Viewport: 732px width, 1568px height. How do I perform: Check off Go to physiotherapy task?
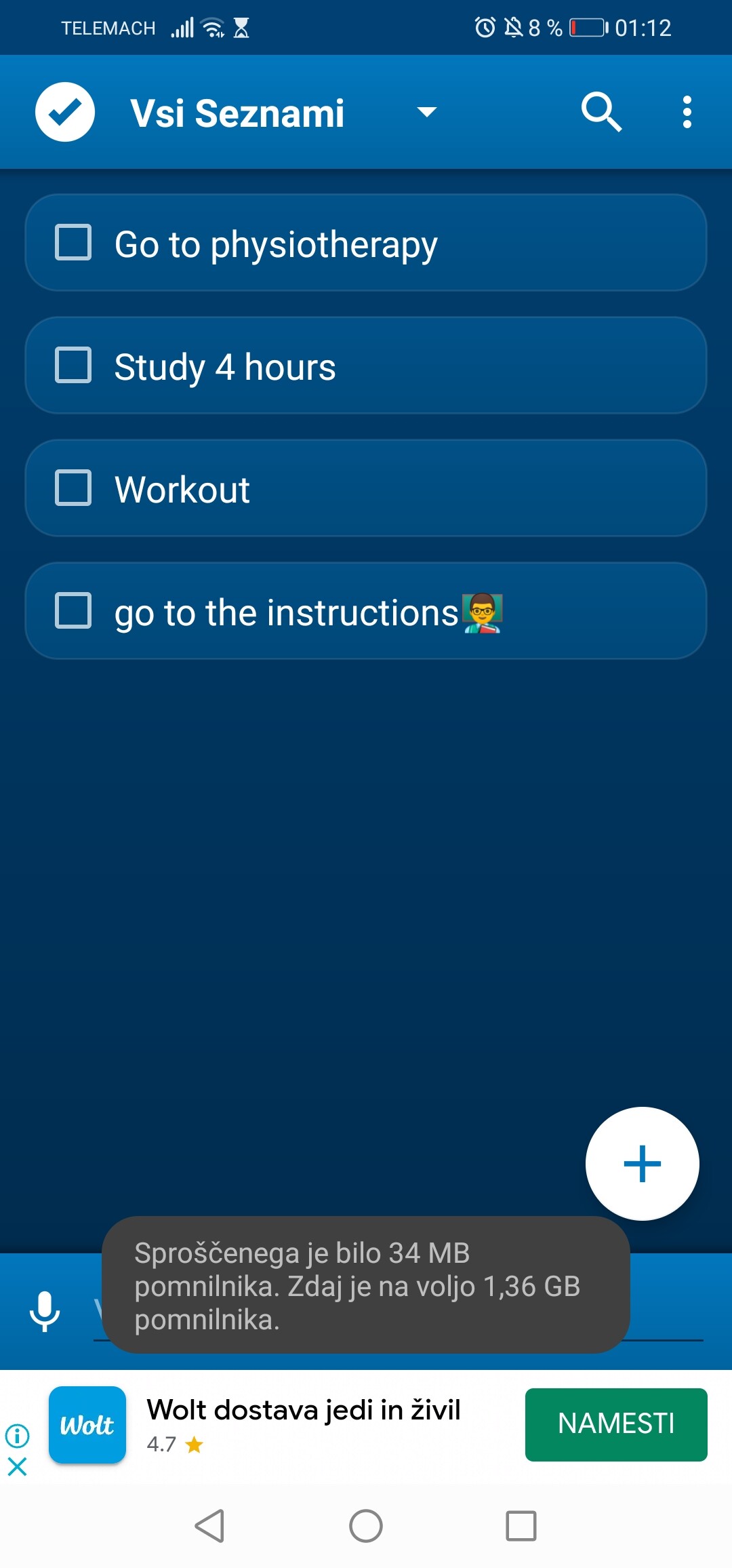click(x=73, y=243)
